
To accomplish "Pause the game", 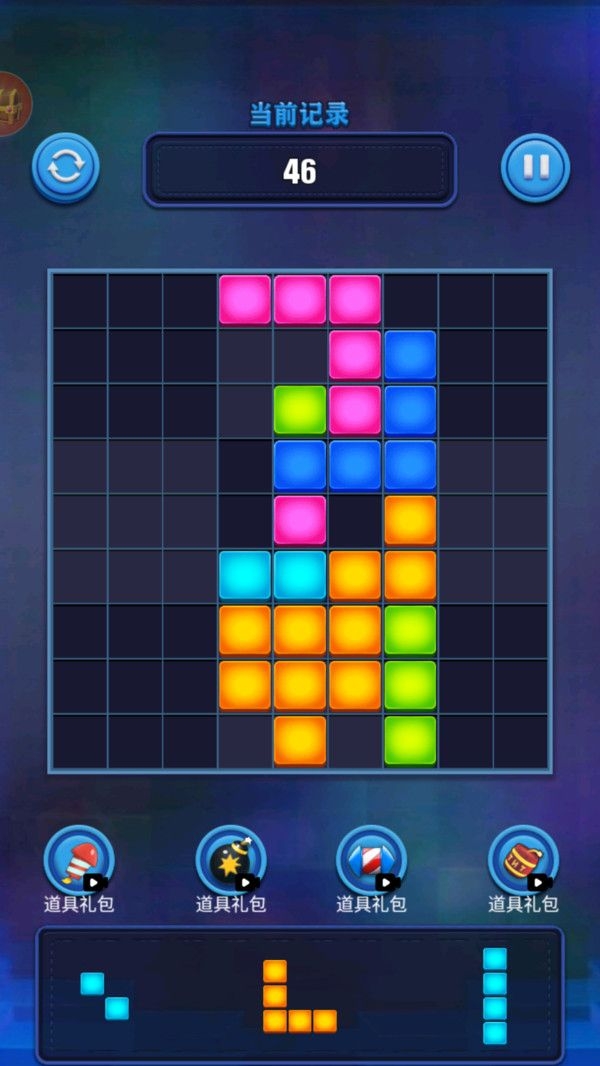I will 535,167.
